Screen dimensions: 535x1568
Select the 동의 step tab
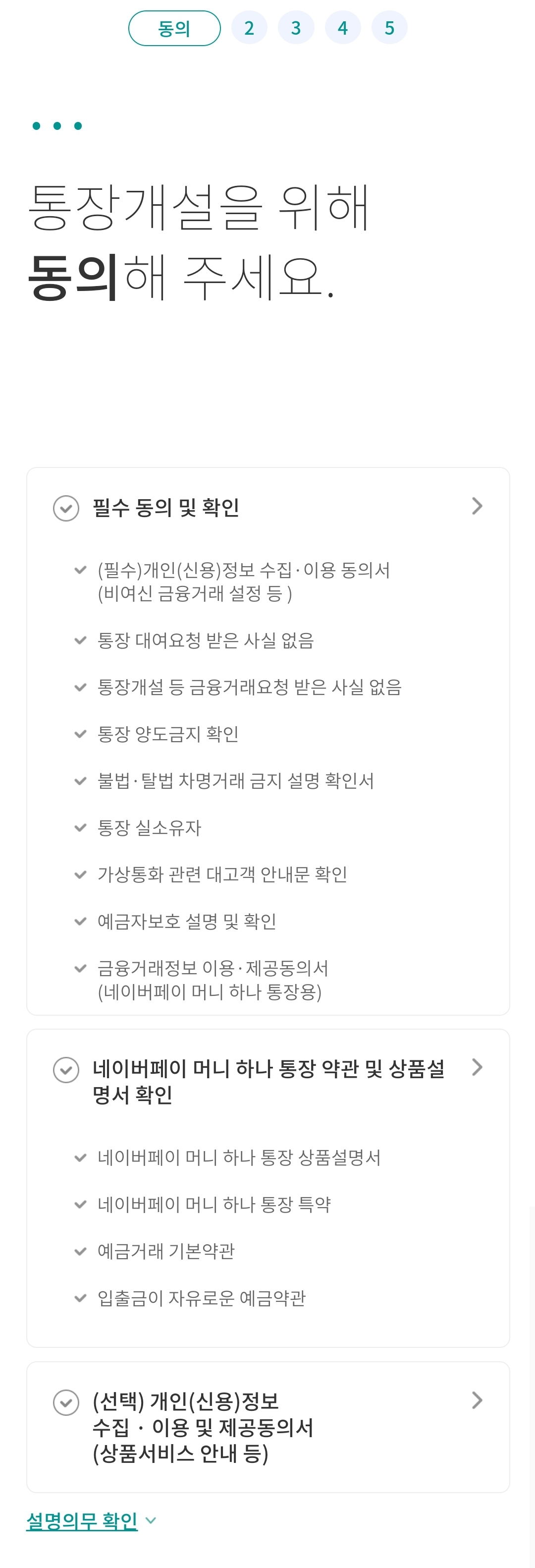[x=174, y=27]
